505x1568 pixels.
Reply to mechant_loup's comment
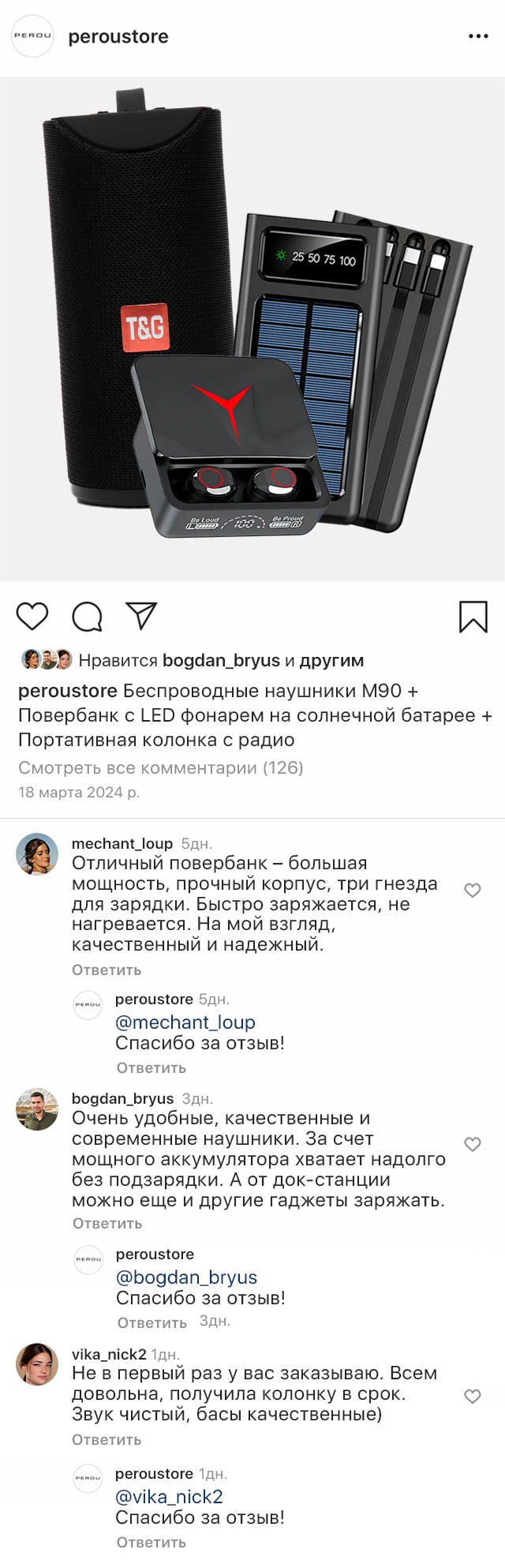[107, 970]
